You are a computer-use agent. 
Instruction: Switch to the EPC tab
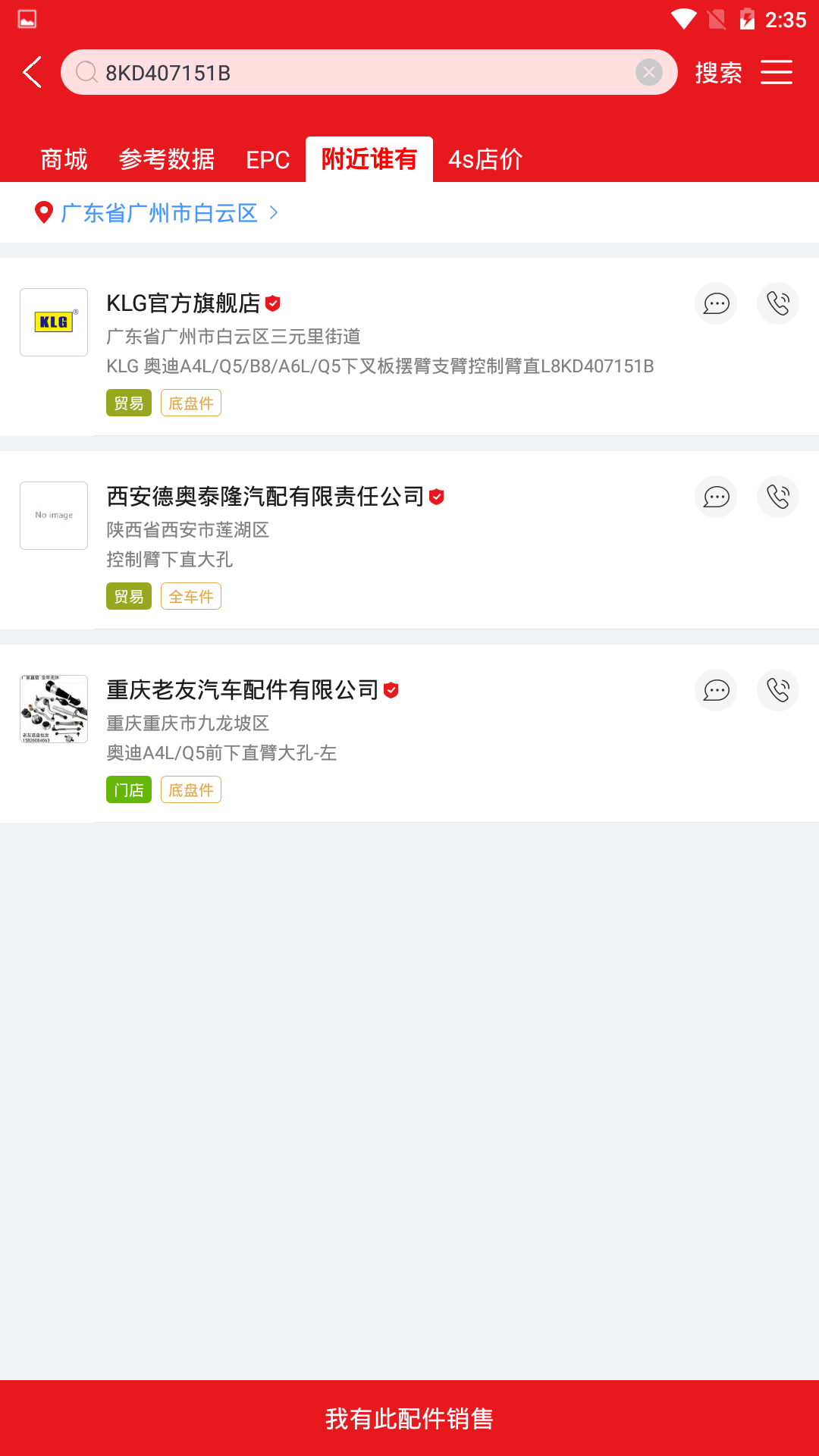point(268,160)
